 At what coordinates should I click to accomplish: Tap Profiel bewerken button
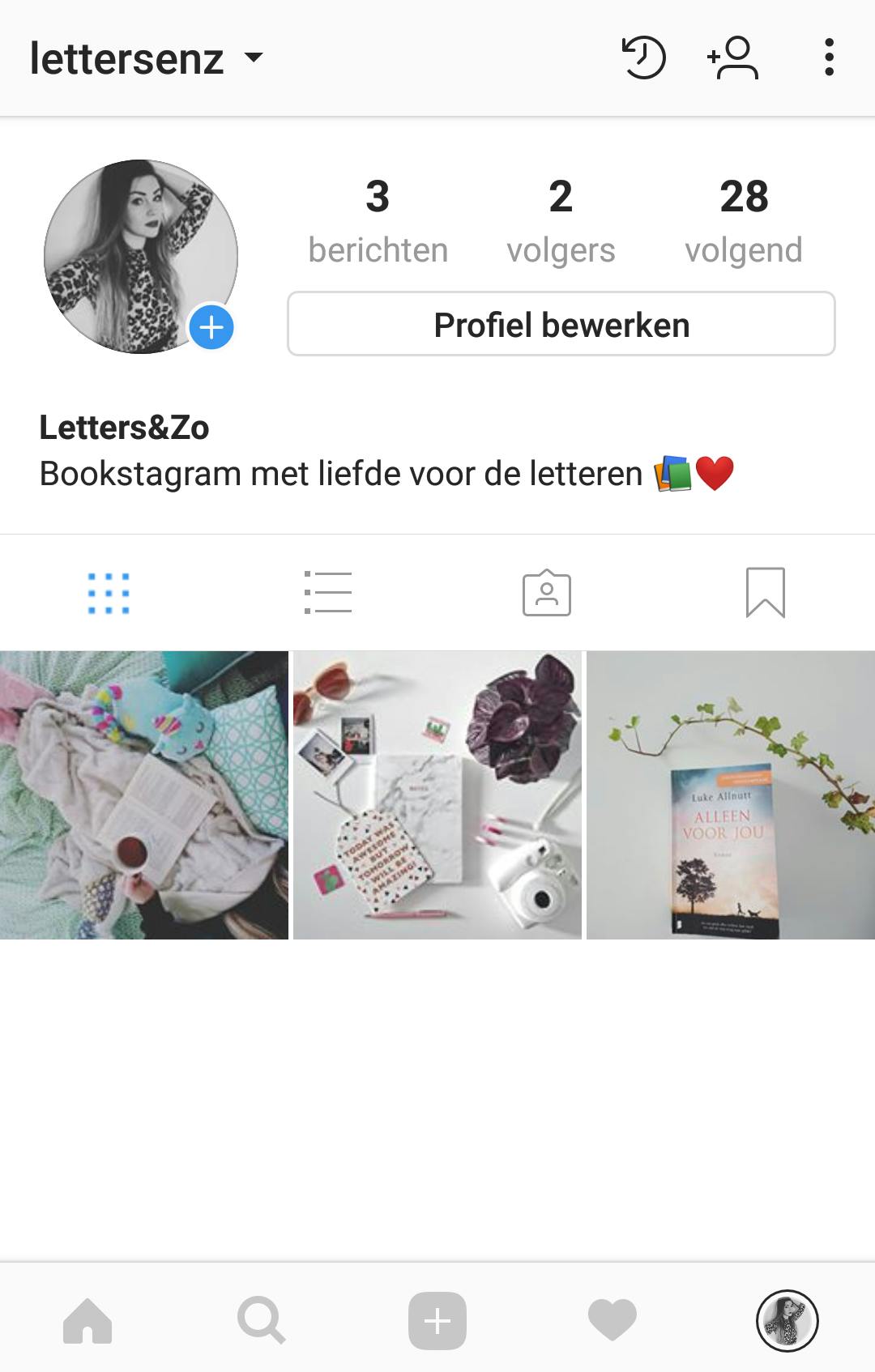[561, 324]
